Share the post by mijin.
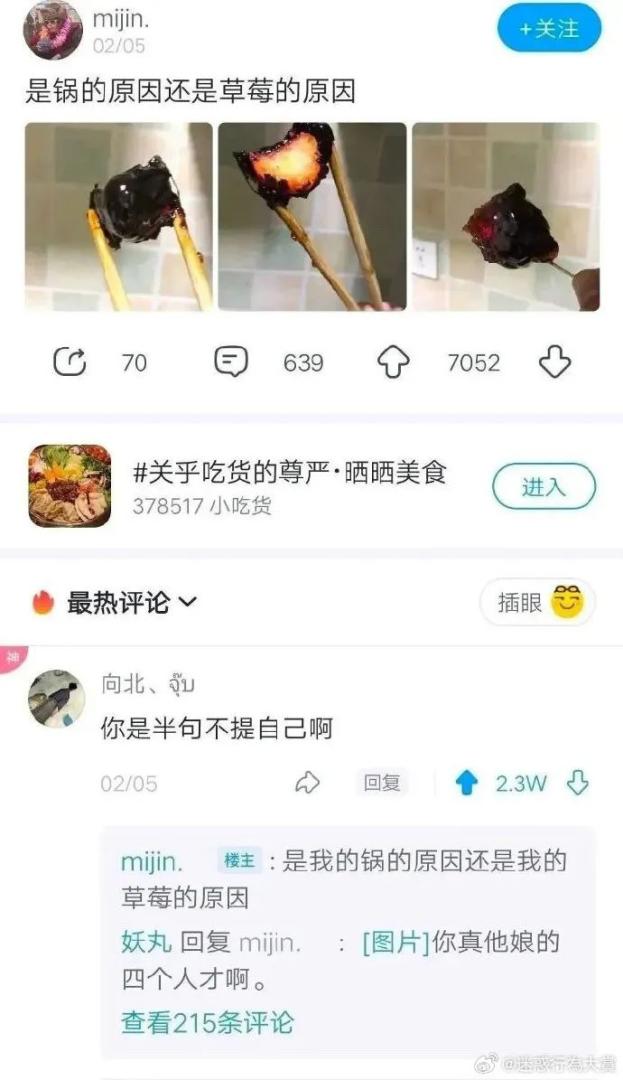Image resolution: width=623 pixels, height=1080 pixels. tap(70, 362)
